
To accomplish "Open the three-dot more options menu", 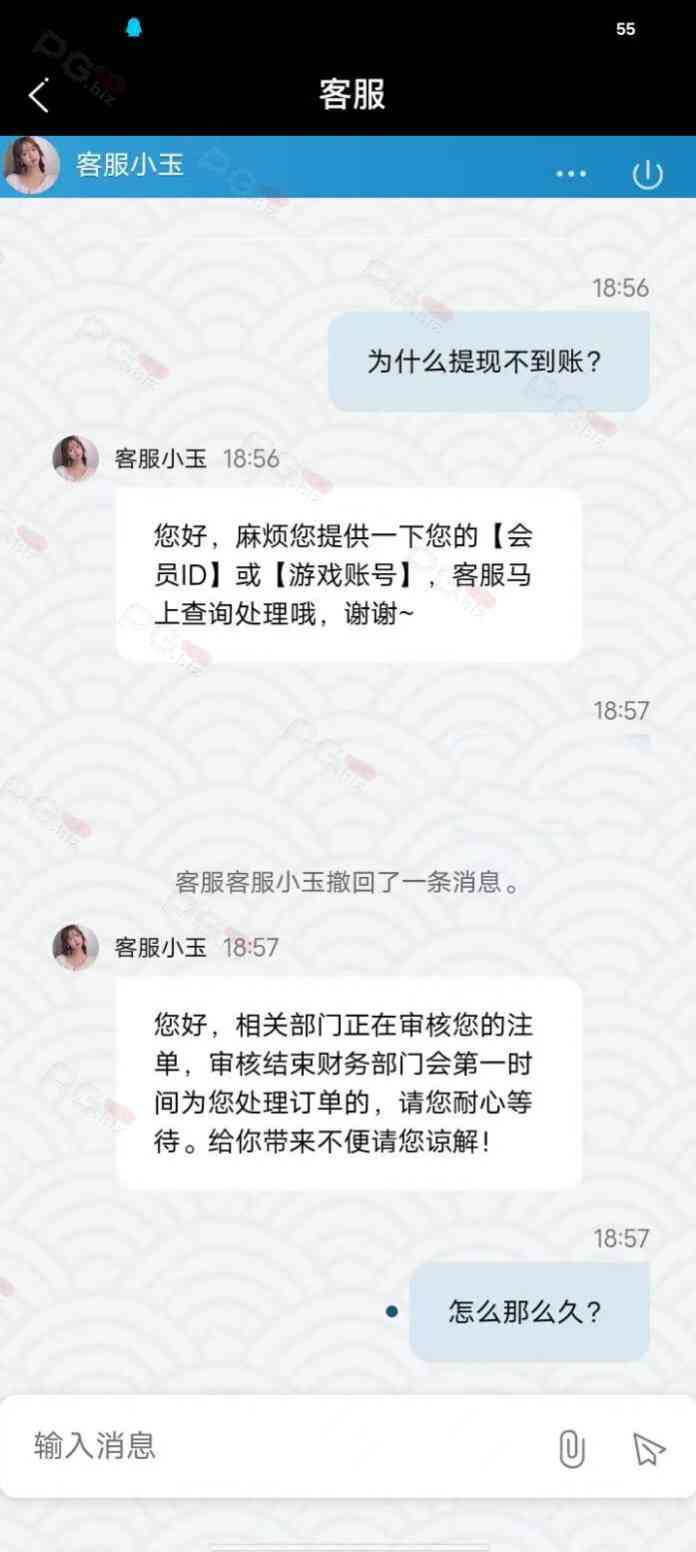I will pyautogui.click(x=571, y=173).
